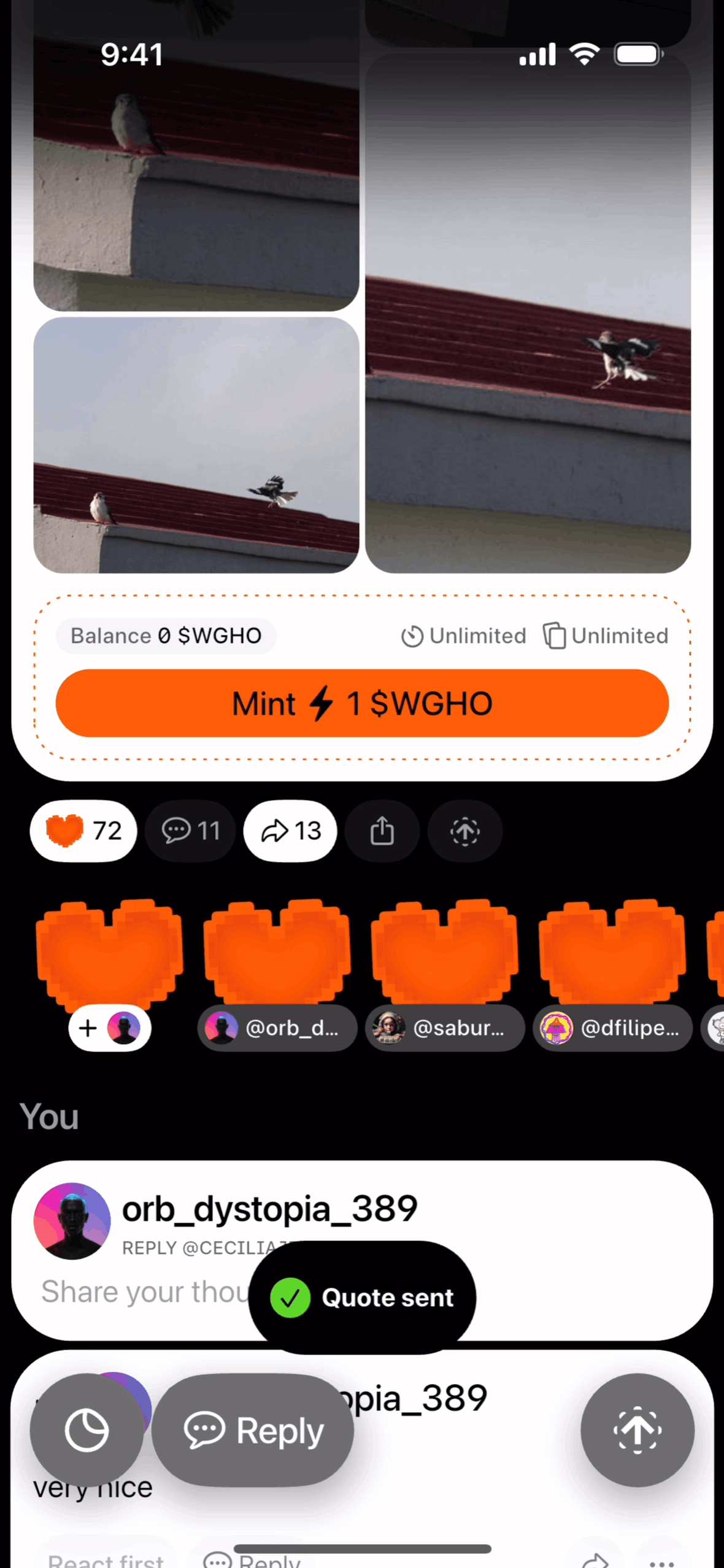The width and height of the screenshot is (724, 1568).
Task: Open the tall photo of flying bird
Action: (528, 313)
